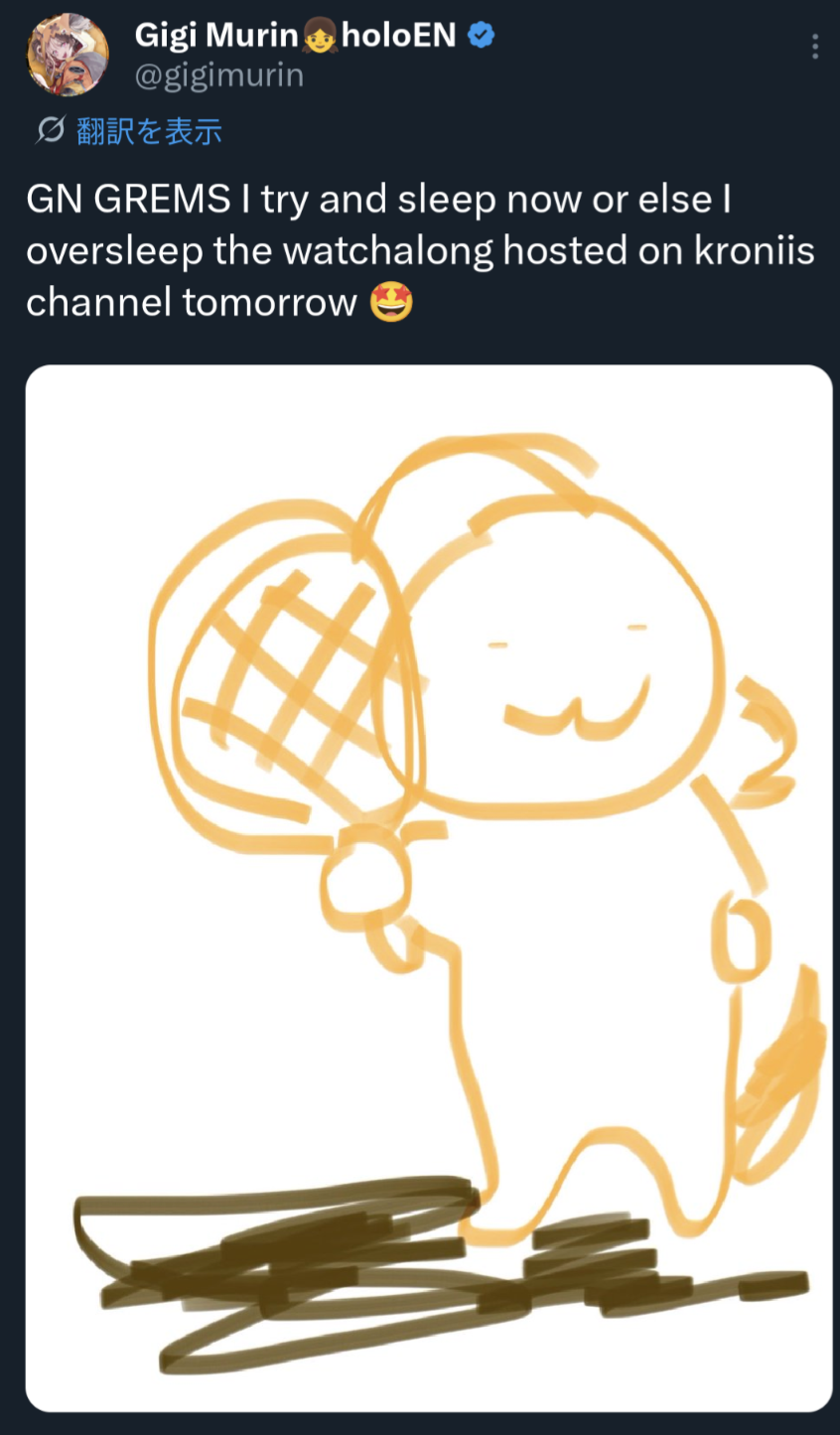Open the @gigimurin profile handle
The width and height of the screenshot is (840, 1435).
tap(219, 76)
